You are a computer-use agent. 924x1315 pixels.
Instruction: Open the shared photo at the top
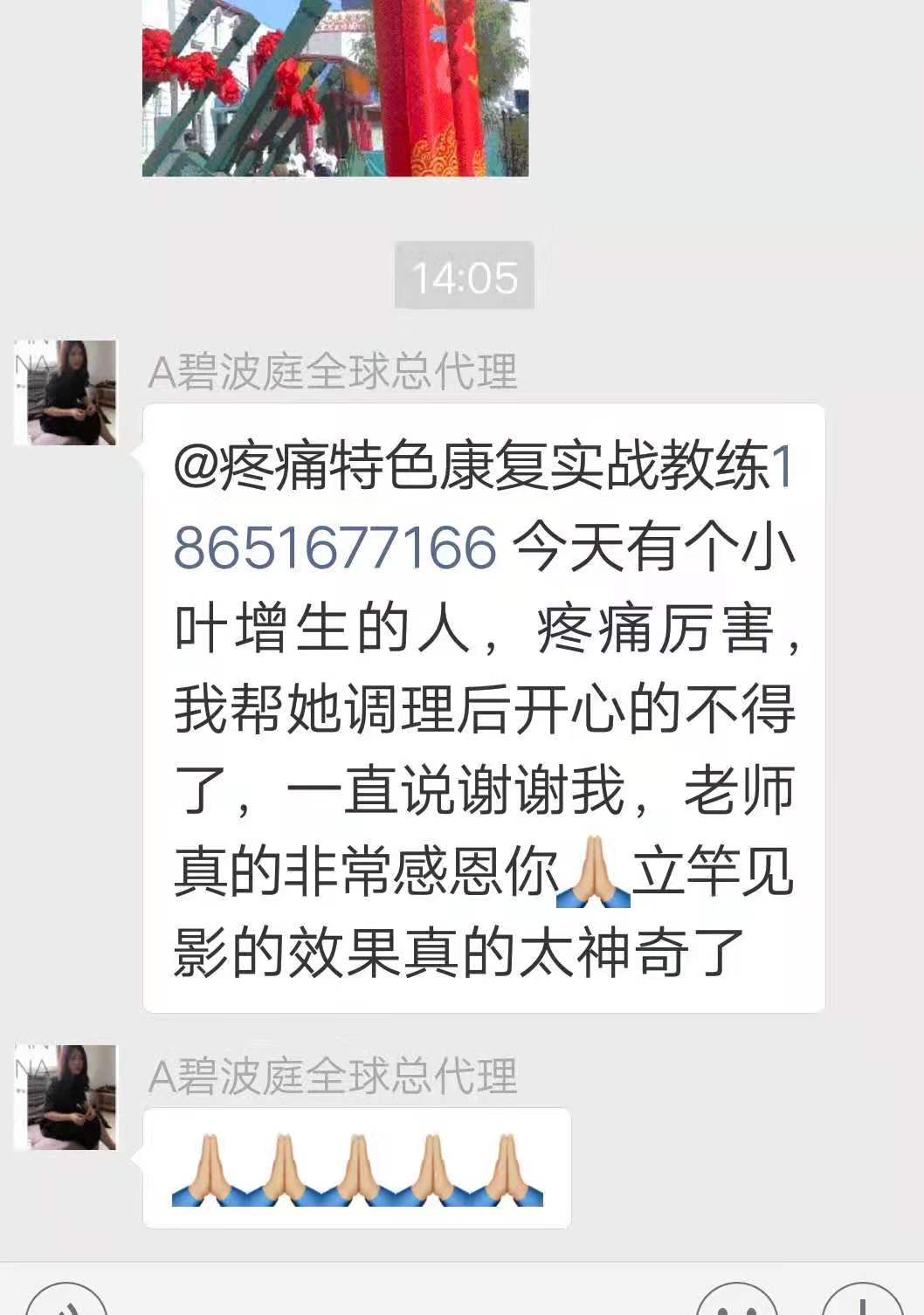pyautogui.click(x=335, y=87)
